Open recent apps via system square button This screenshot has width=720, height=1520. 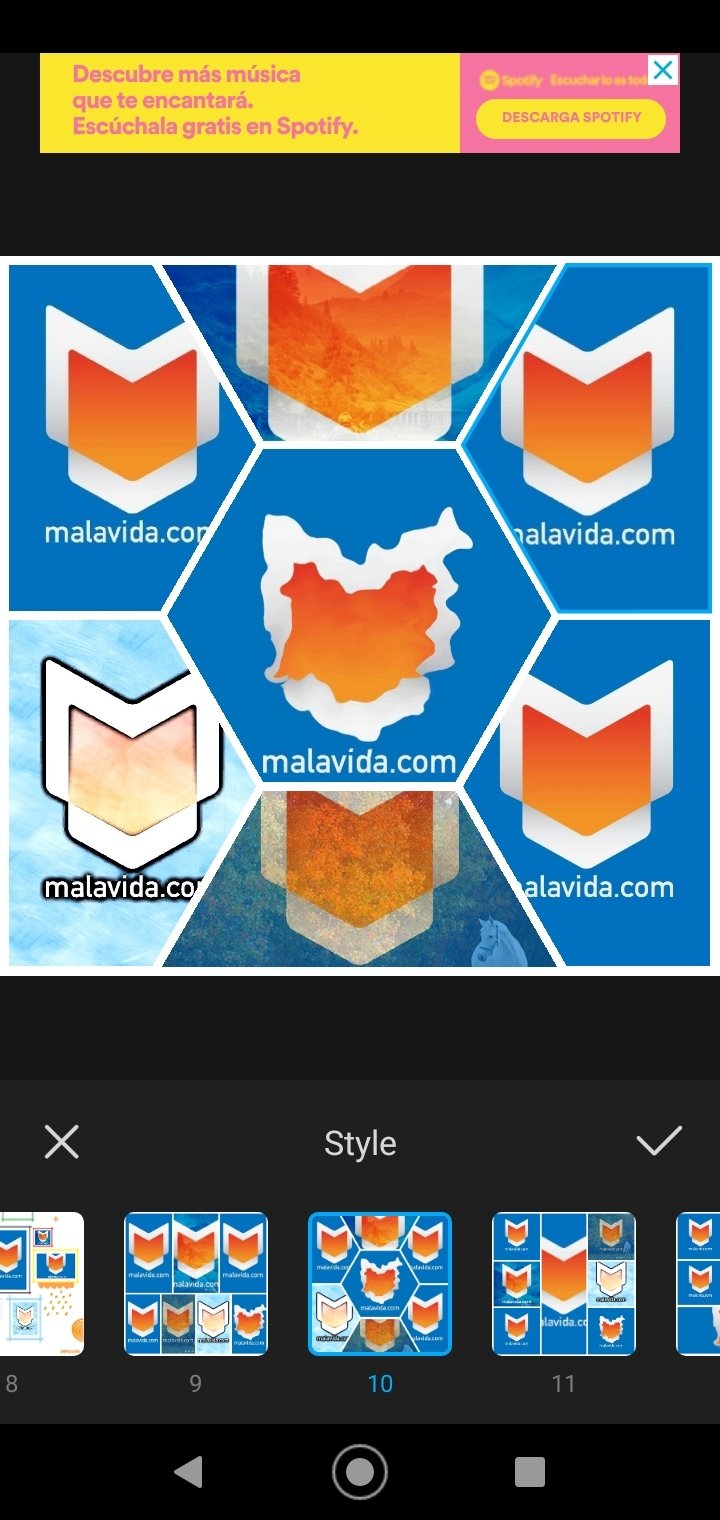tap(530, 1472)
